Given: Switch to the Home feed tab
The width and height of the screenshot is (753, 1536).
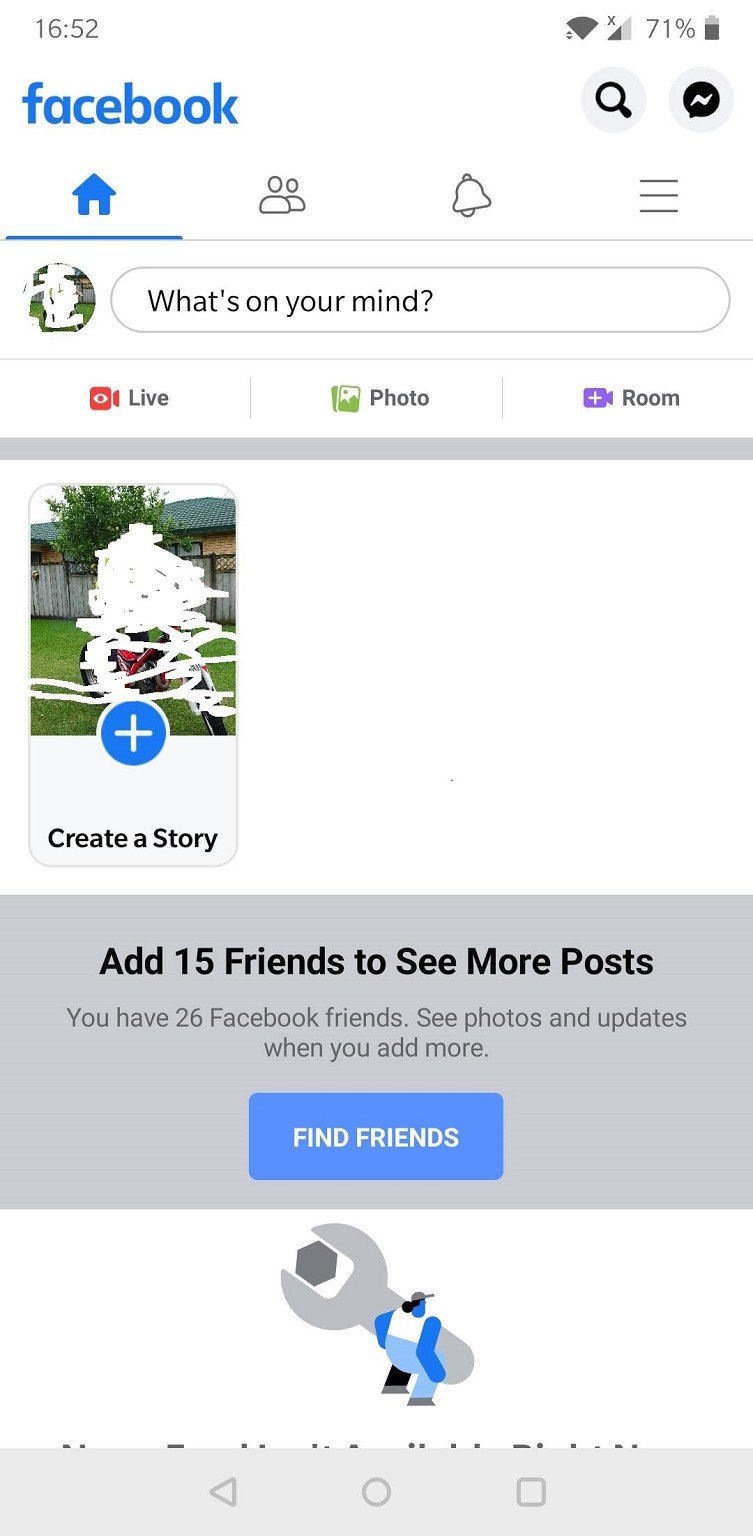Looking at the screenshot, I should pos(94,196).
